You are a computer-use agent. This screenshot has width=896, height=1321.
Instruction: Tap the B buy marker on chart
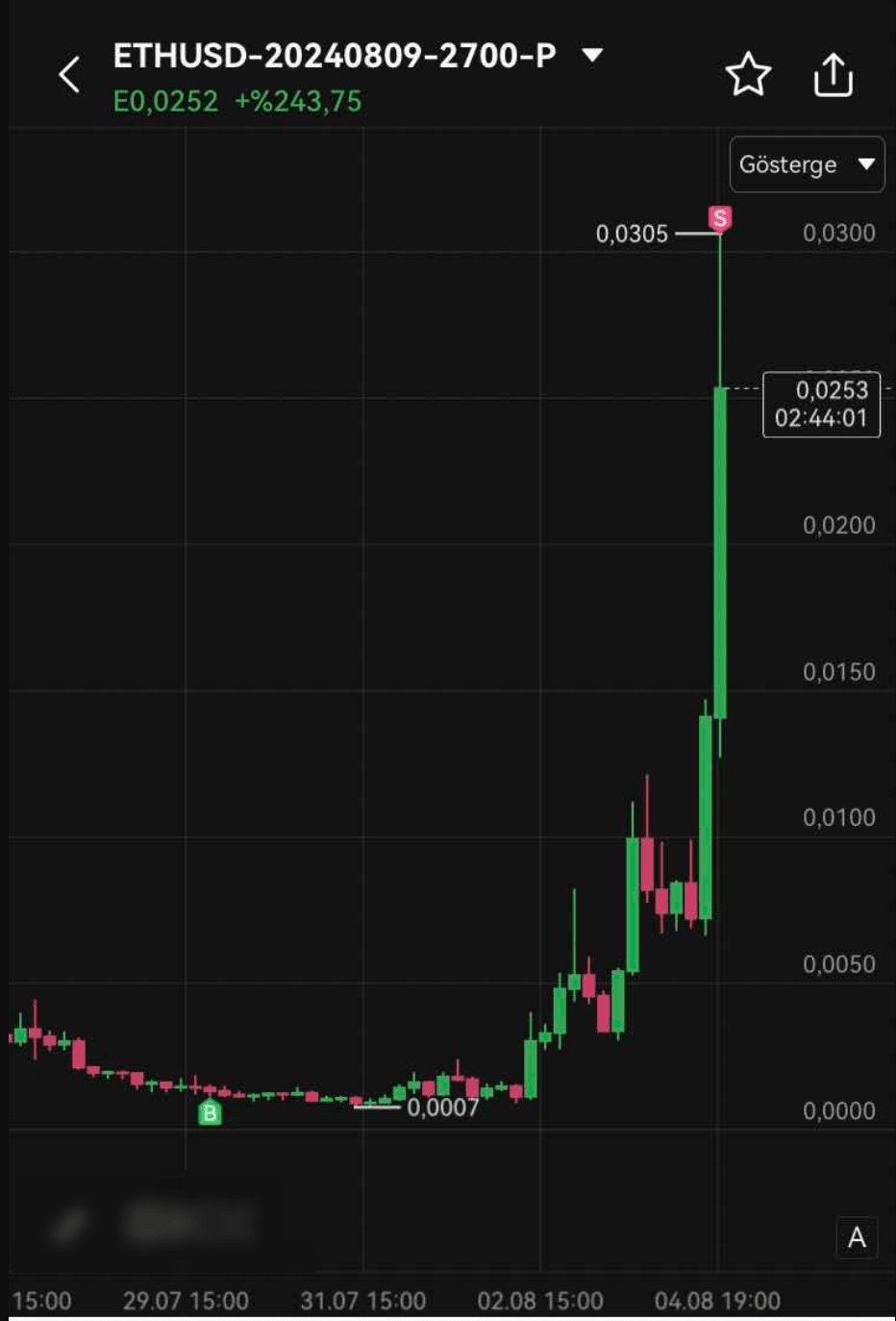(210, 1113)
